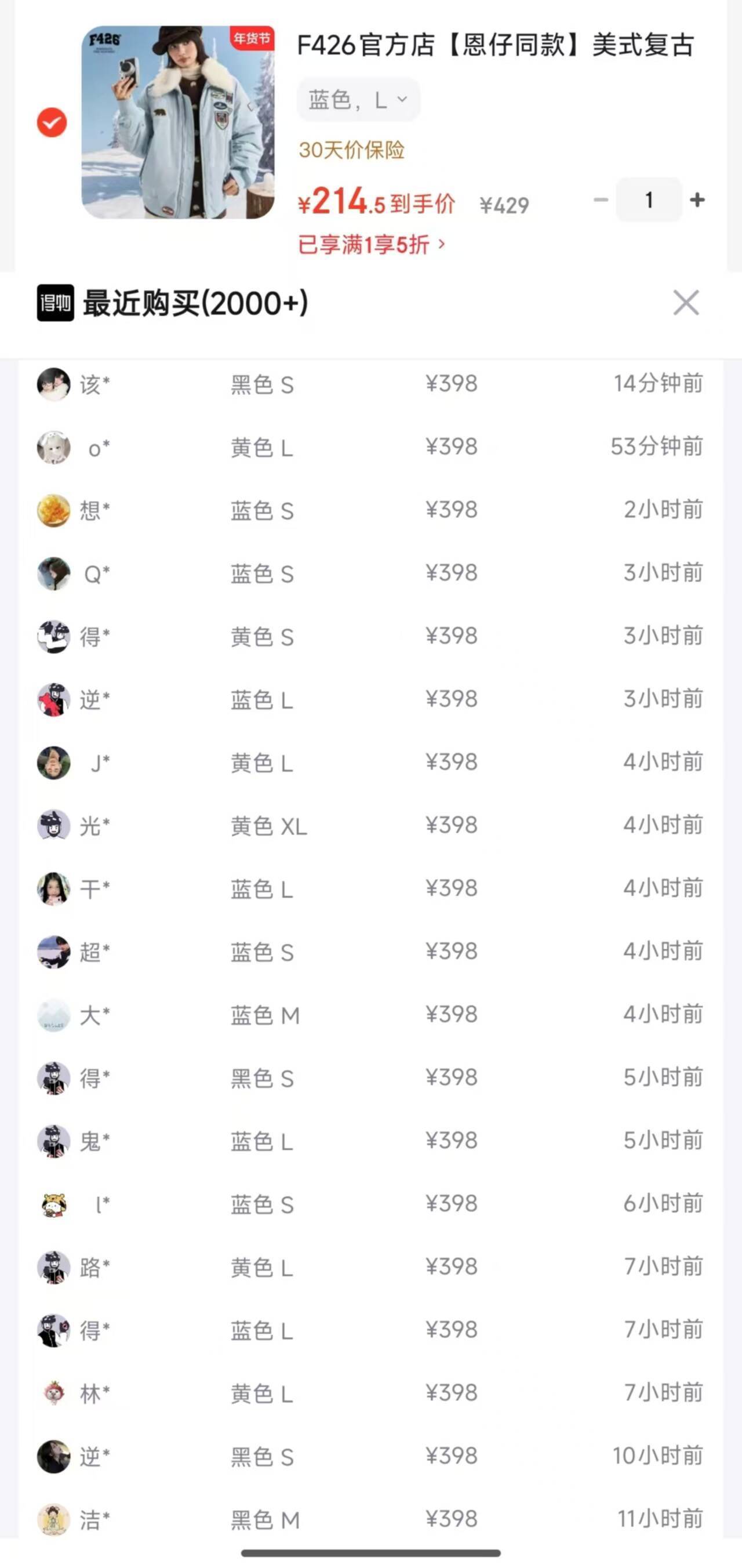View the 已享满1享5折 discount details

click(372, 245)
